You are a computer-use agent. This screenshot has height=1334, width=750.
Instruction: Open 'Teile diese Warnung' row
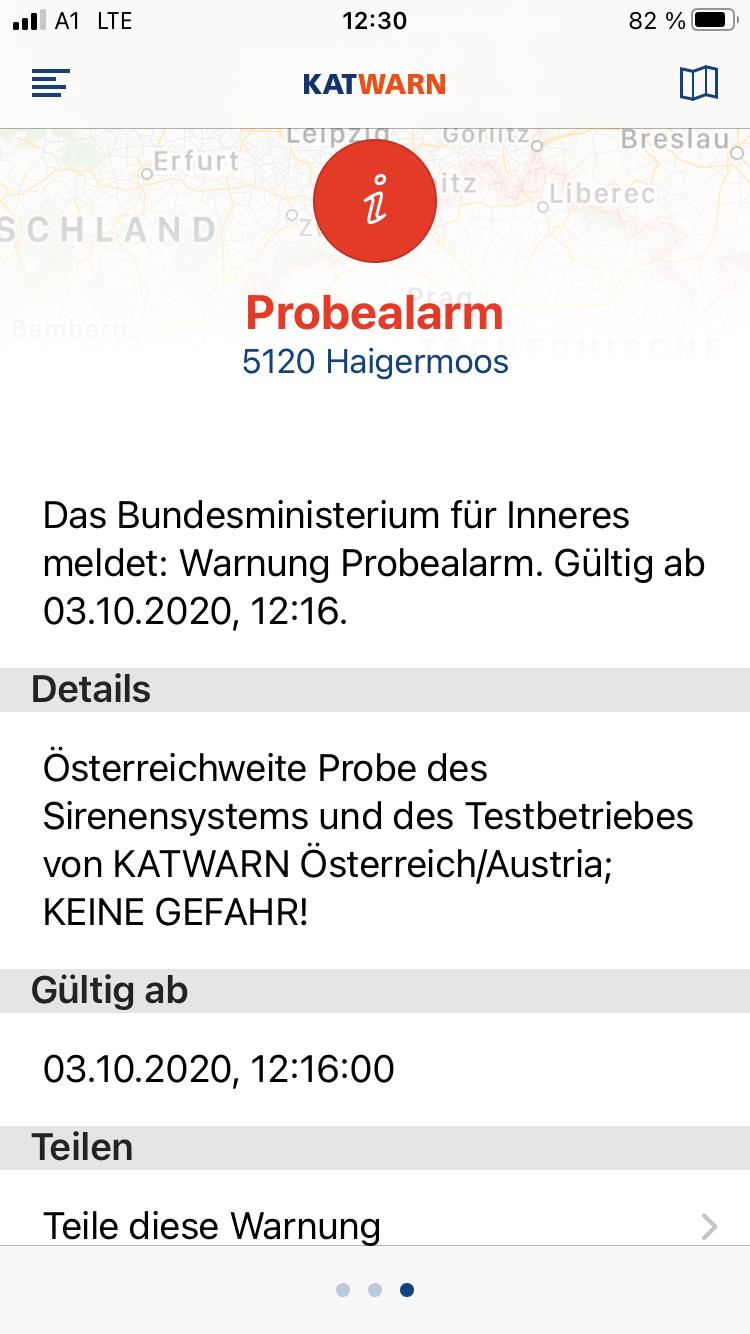[x=375, y=1224]
